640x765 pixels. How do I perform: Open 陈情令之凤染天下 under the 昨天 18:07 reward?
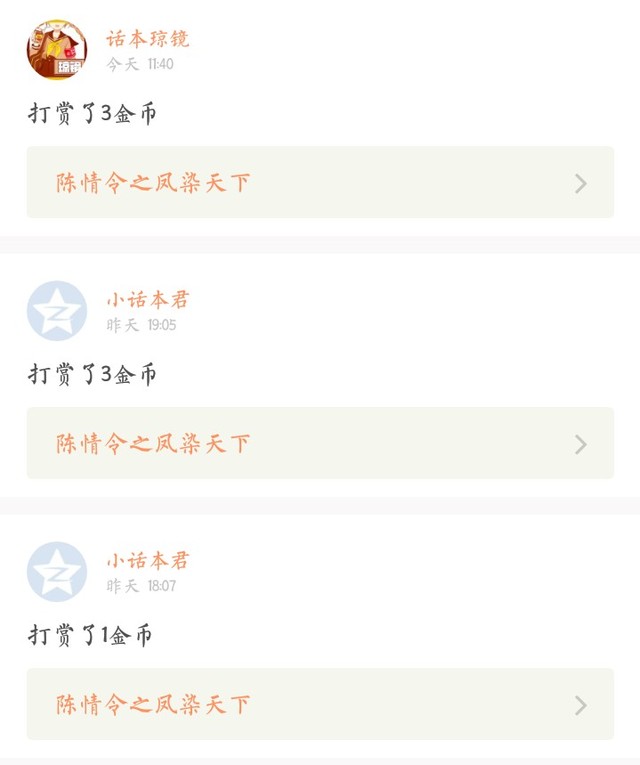[320, 704]
